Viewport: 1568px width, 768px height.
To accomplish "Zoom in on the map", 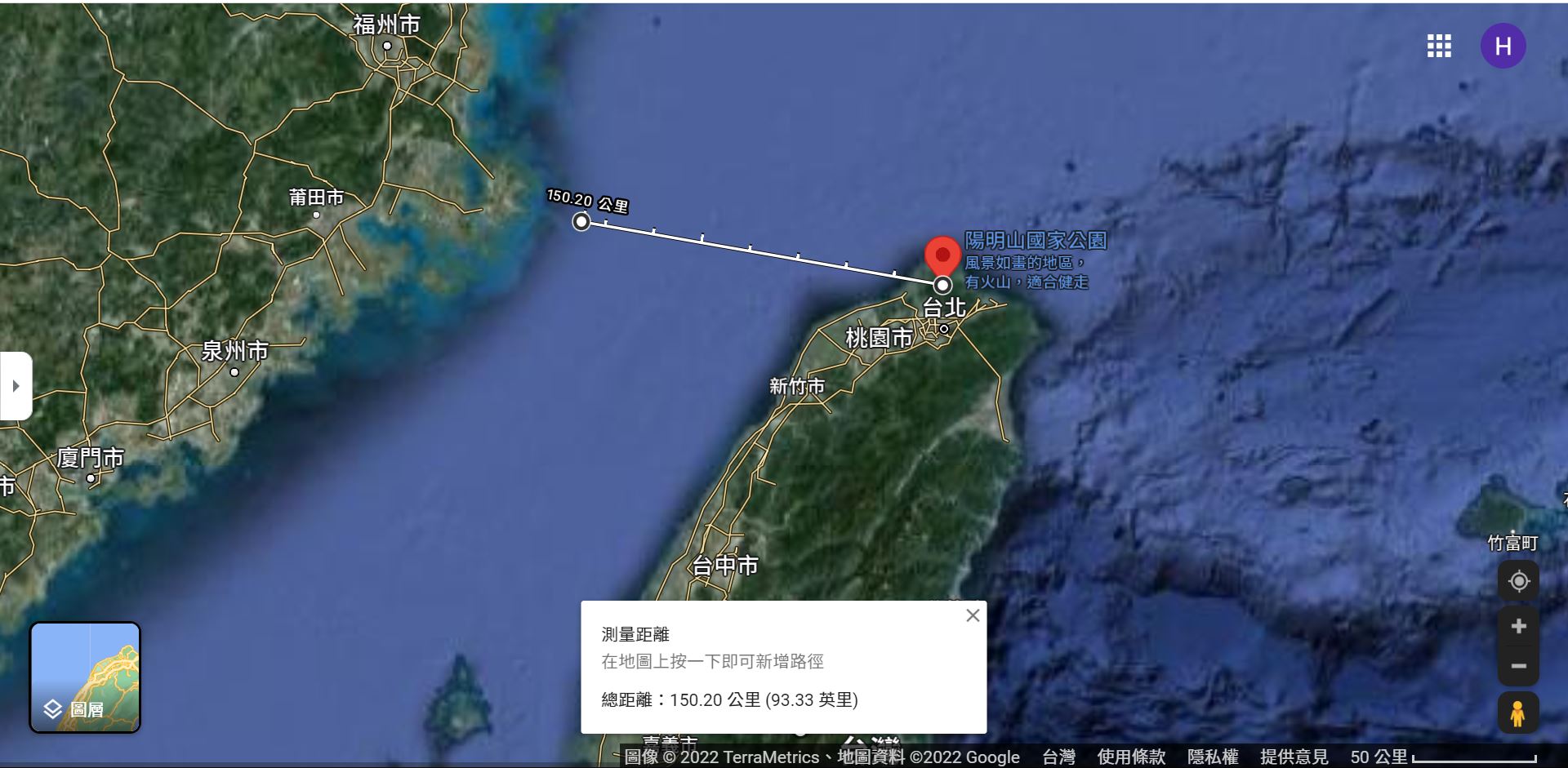I will 1518,626.
